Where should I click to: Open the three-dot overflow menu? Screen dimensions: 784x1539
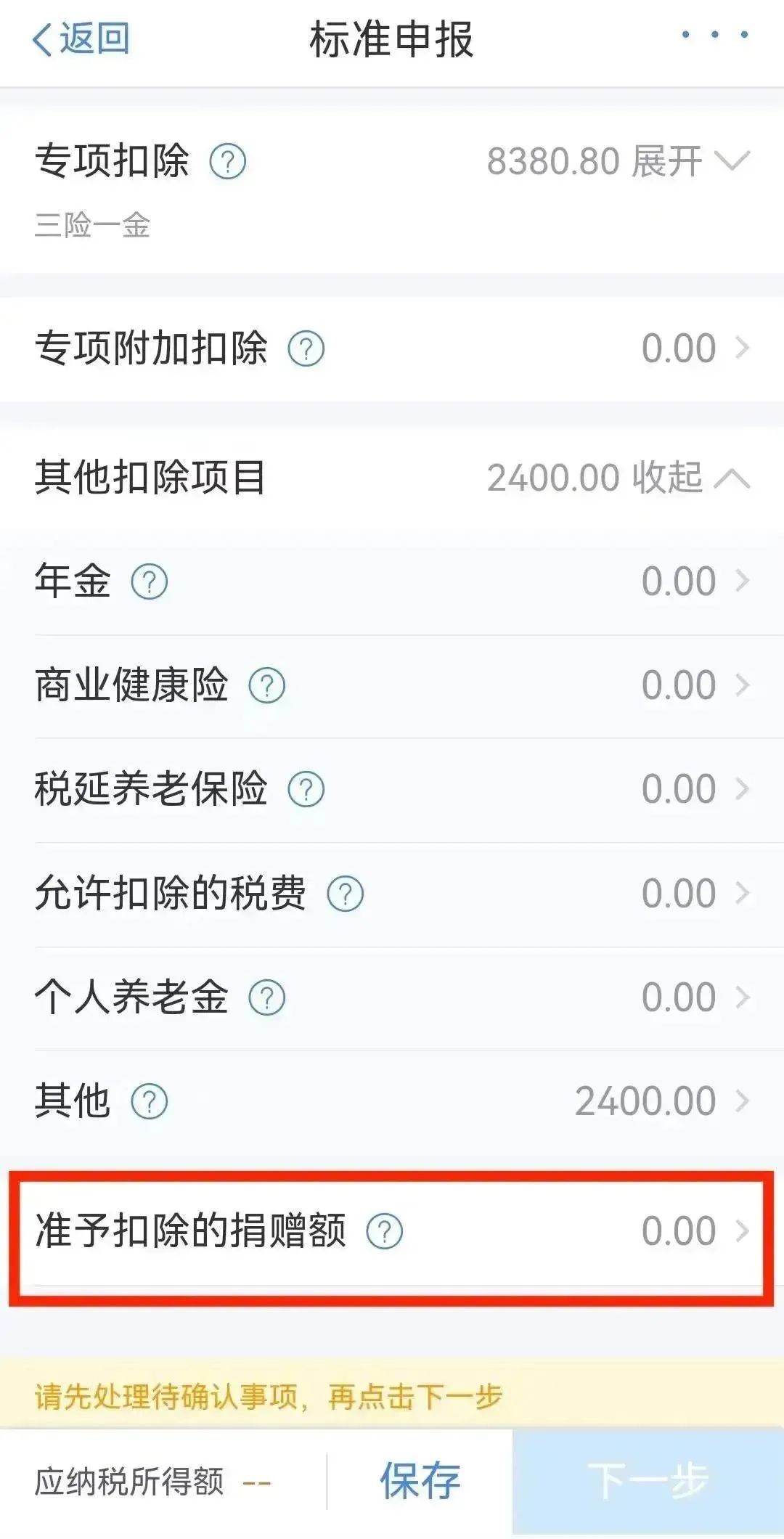click(x=715, y=34)
